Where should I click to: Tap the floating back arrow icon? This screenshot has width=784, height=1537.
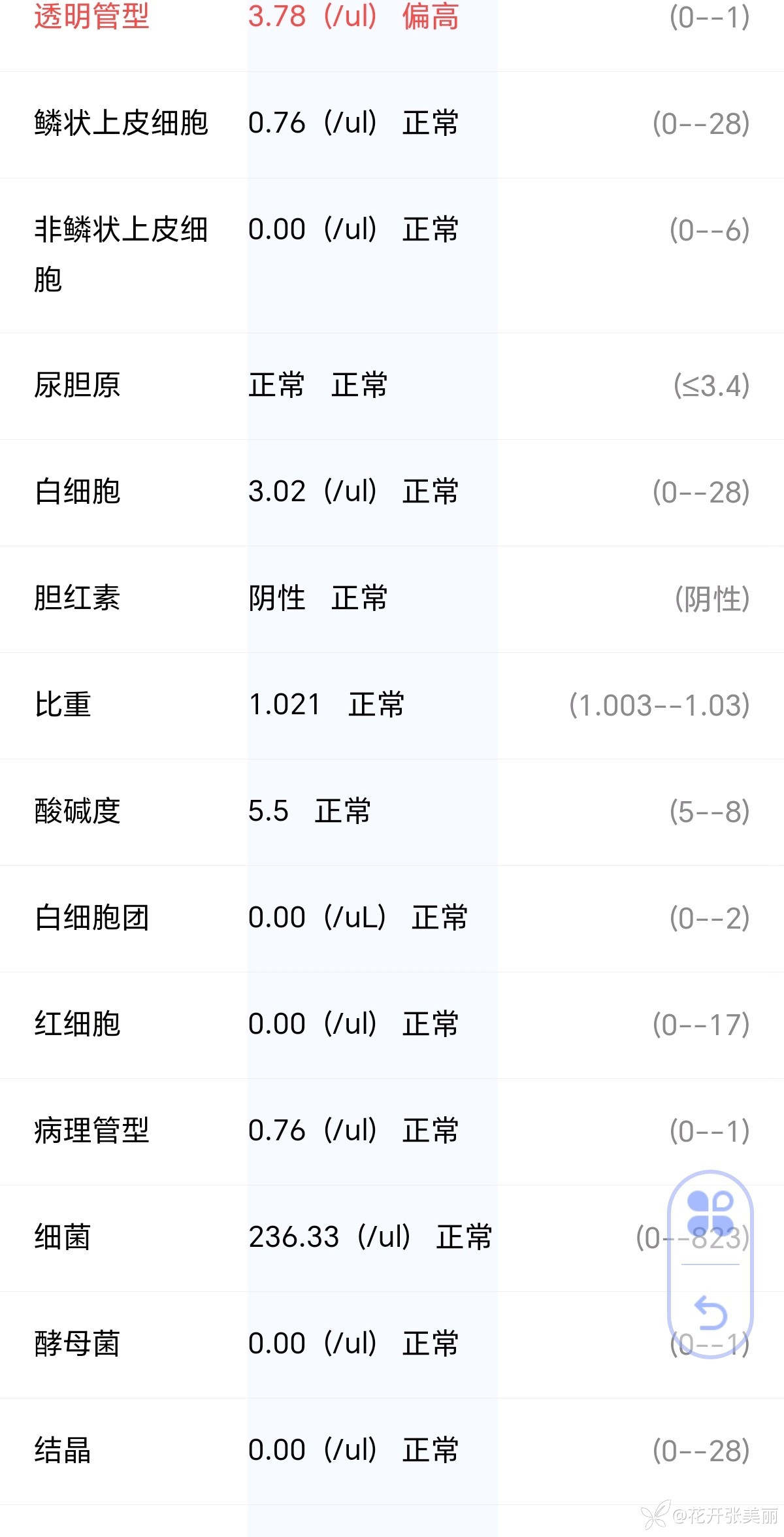pos(710,1312)
